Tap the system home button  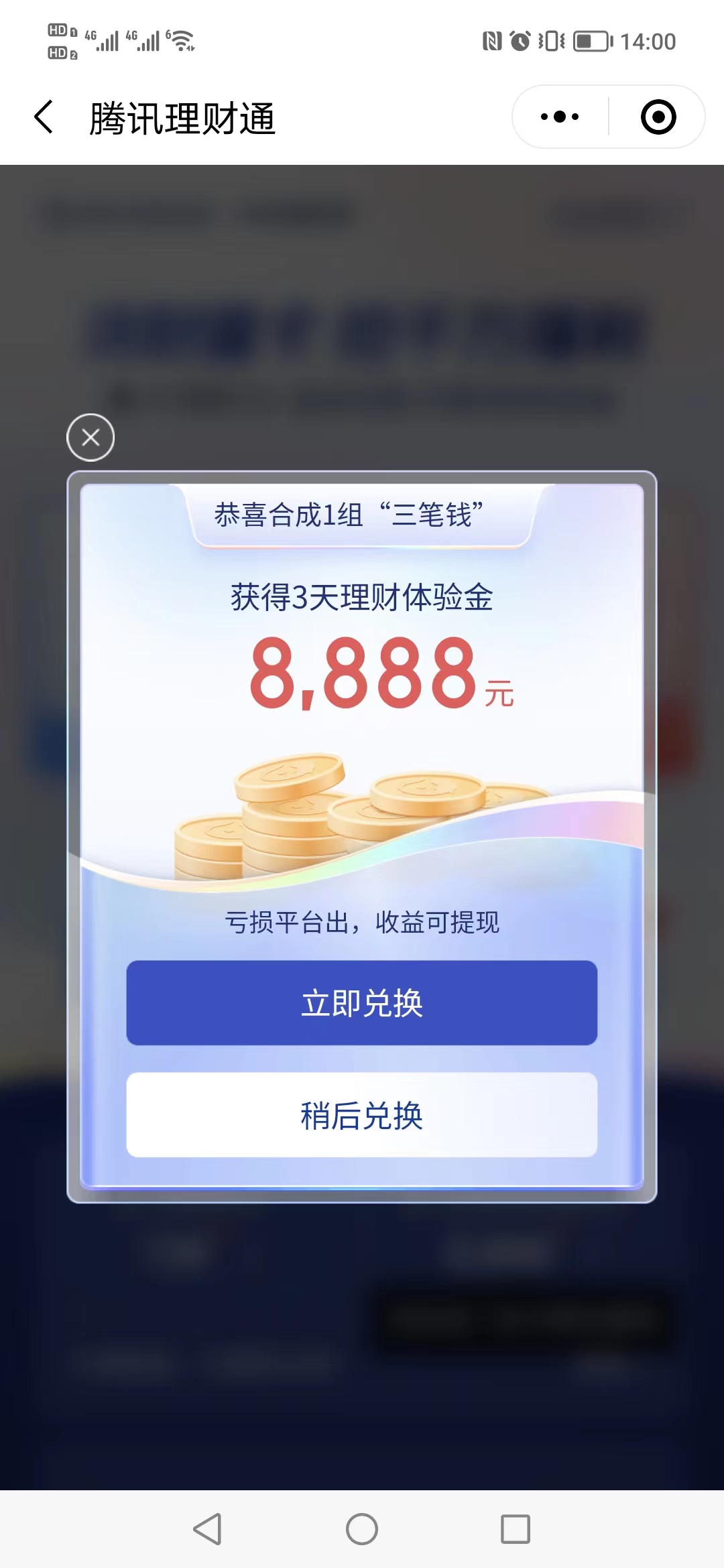click(x=362, y=1529)
